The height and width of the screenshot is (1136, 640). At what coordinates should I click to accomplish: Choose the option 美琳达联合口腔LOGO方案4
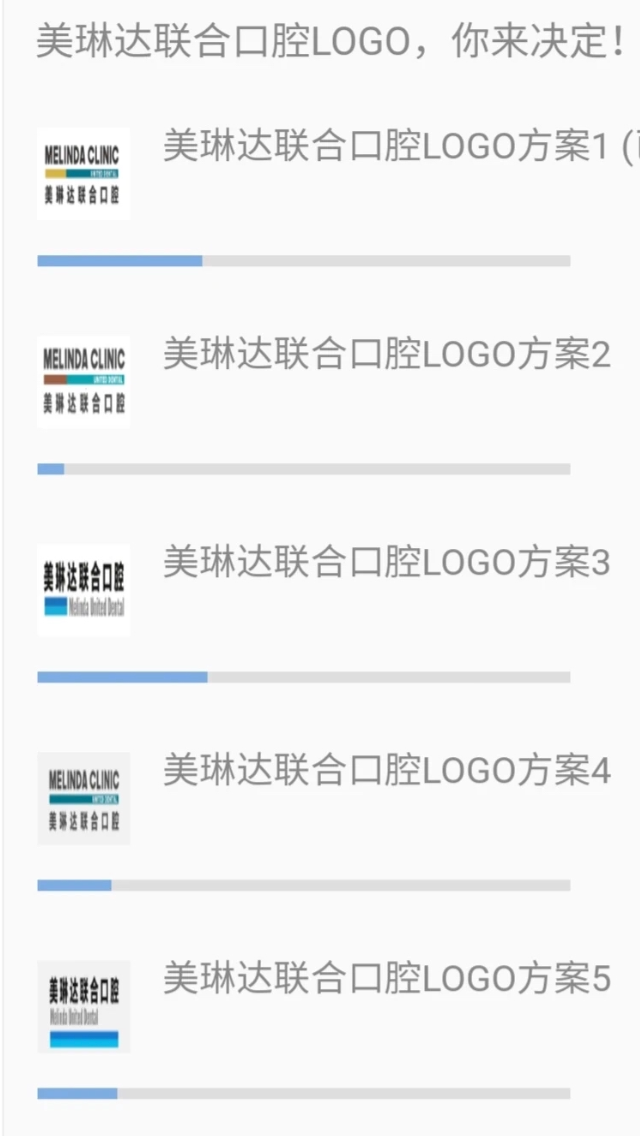tap(386, 771)
